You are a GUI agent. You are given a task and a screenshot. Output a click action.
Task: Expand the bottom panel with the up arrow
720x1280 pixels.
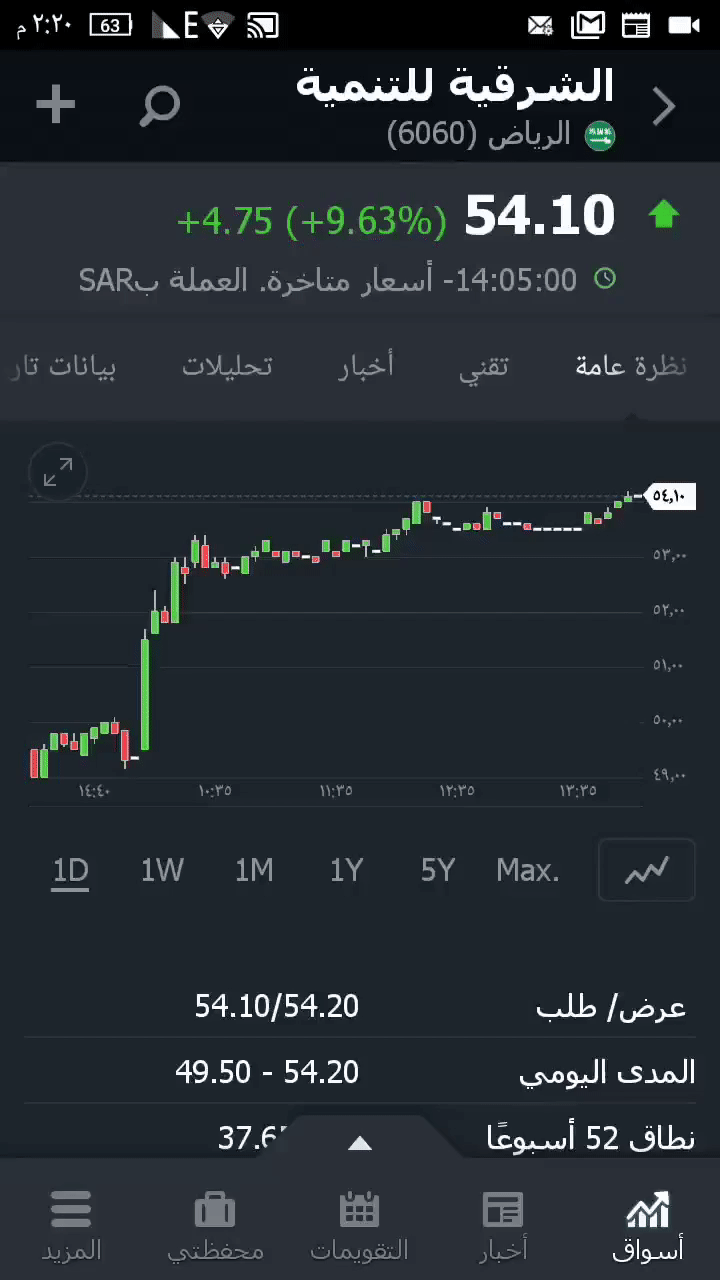coord(360,1143)
